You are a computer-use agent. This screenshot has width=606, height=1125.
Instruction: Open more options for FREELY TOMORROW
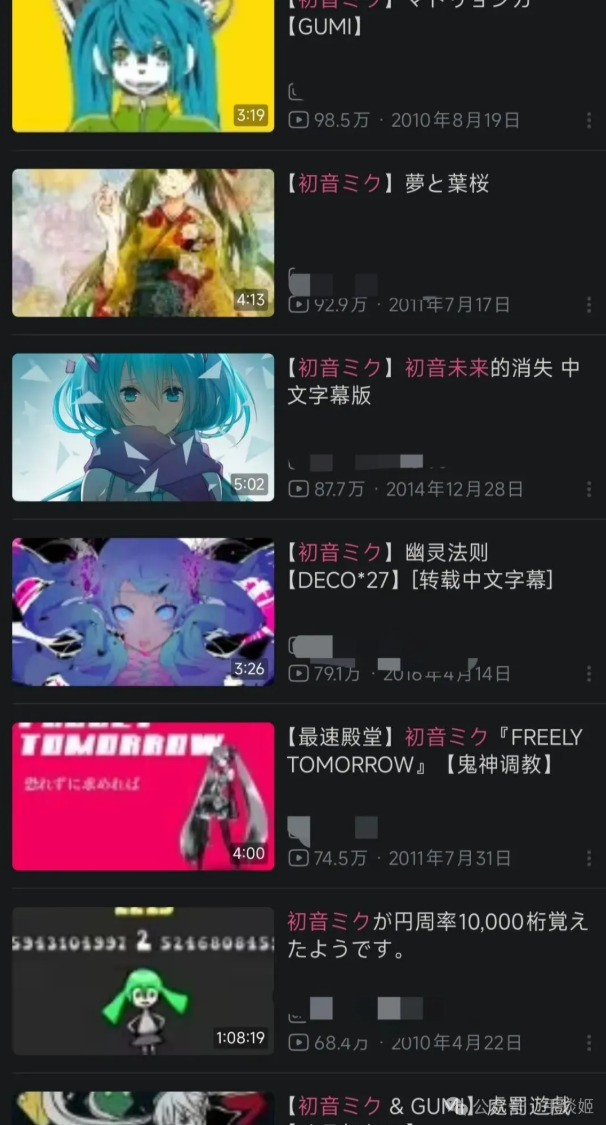[589, 858]
